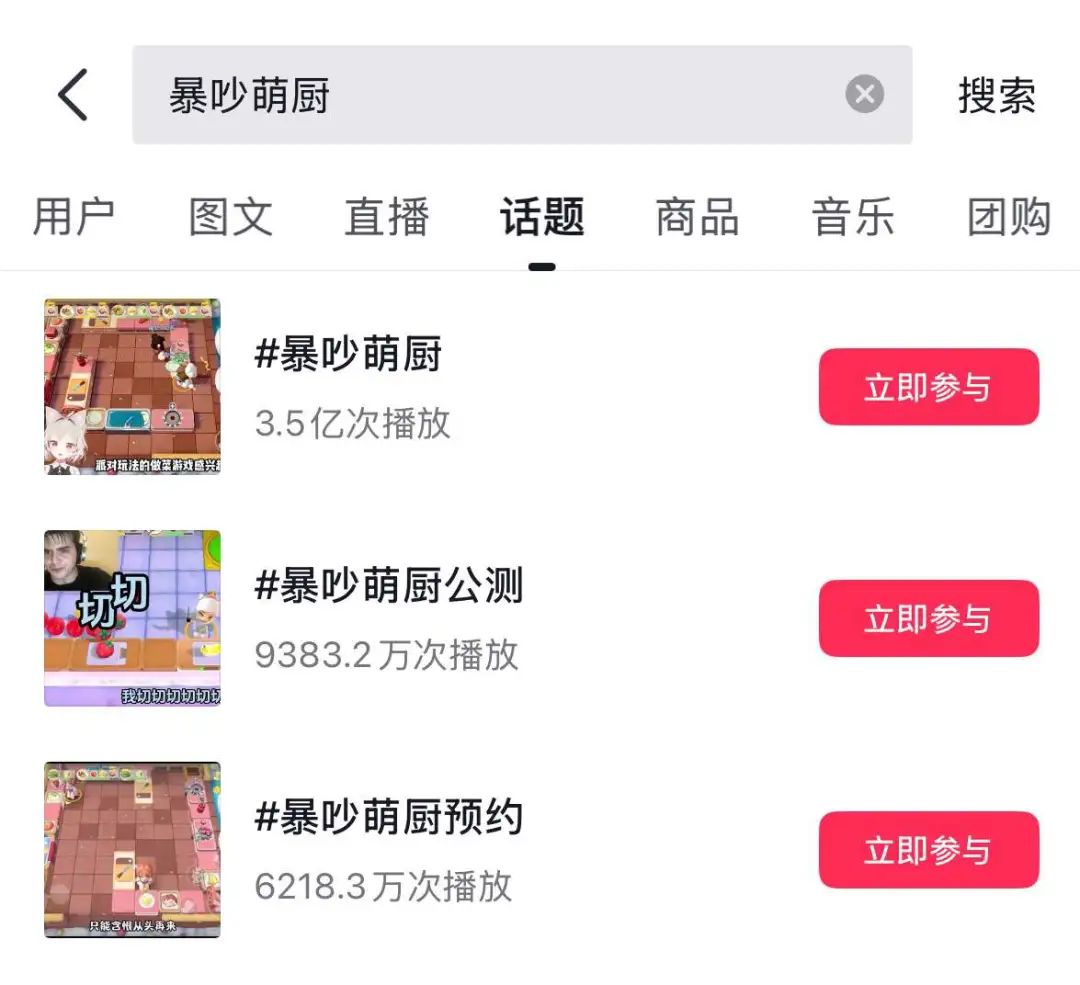
Task: Select the 话题 tab
Action: (542, 217)
